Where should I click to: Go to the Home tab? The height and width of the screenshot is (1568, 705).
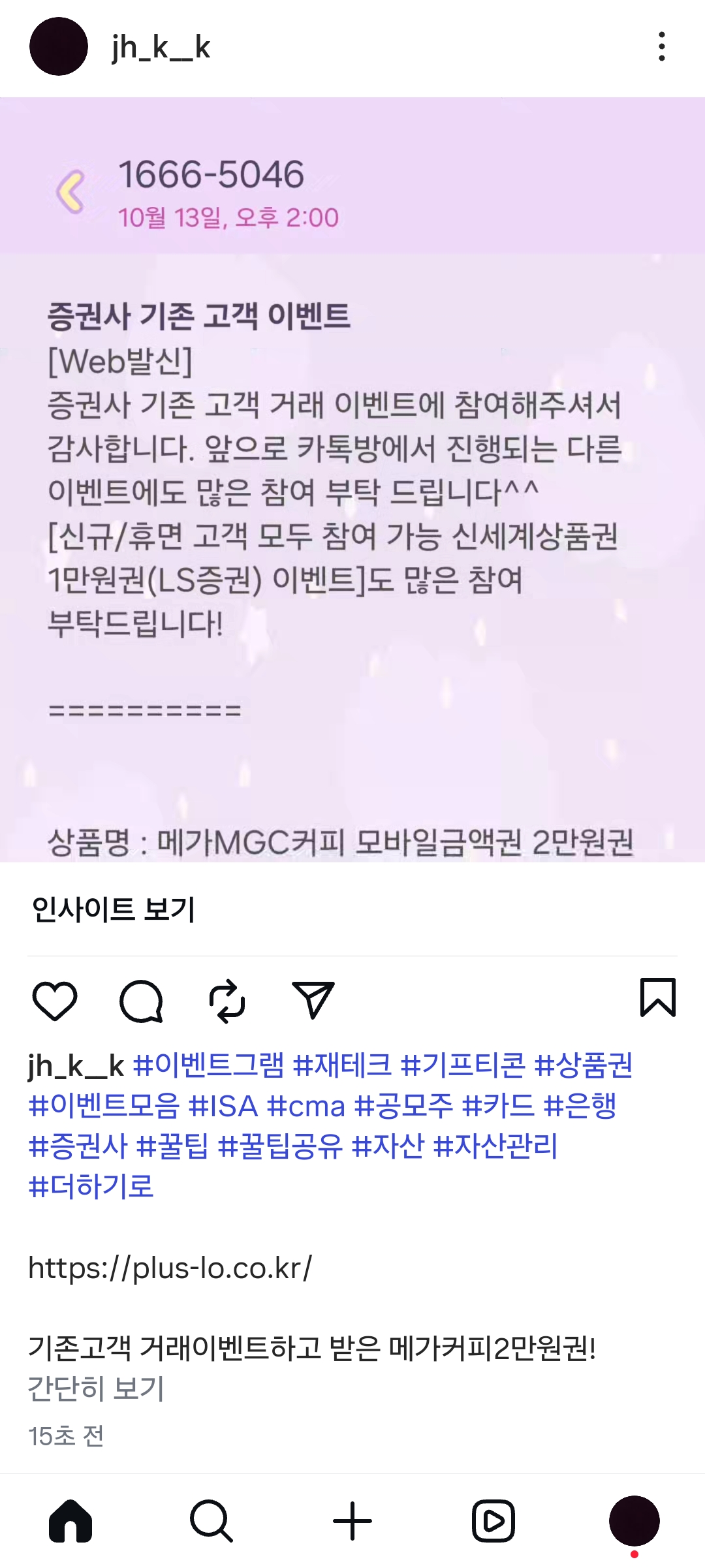[70, 1521]
